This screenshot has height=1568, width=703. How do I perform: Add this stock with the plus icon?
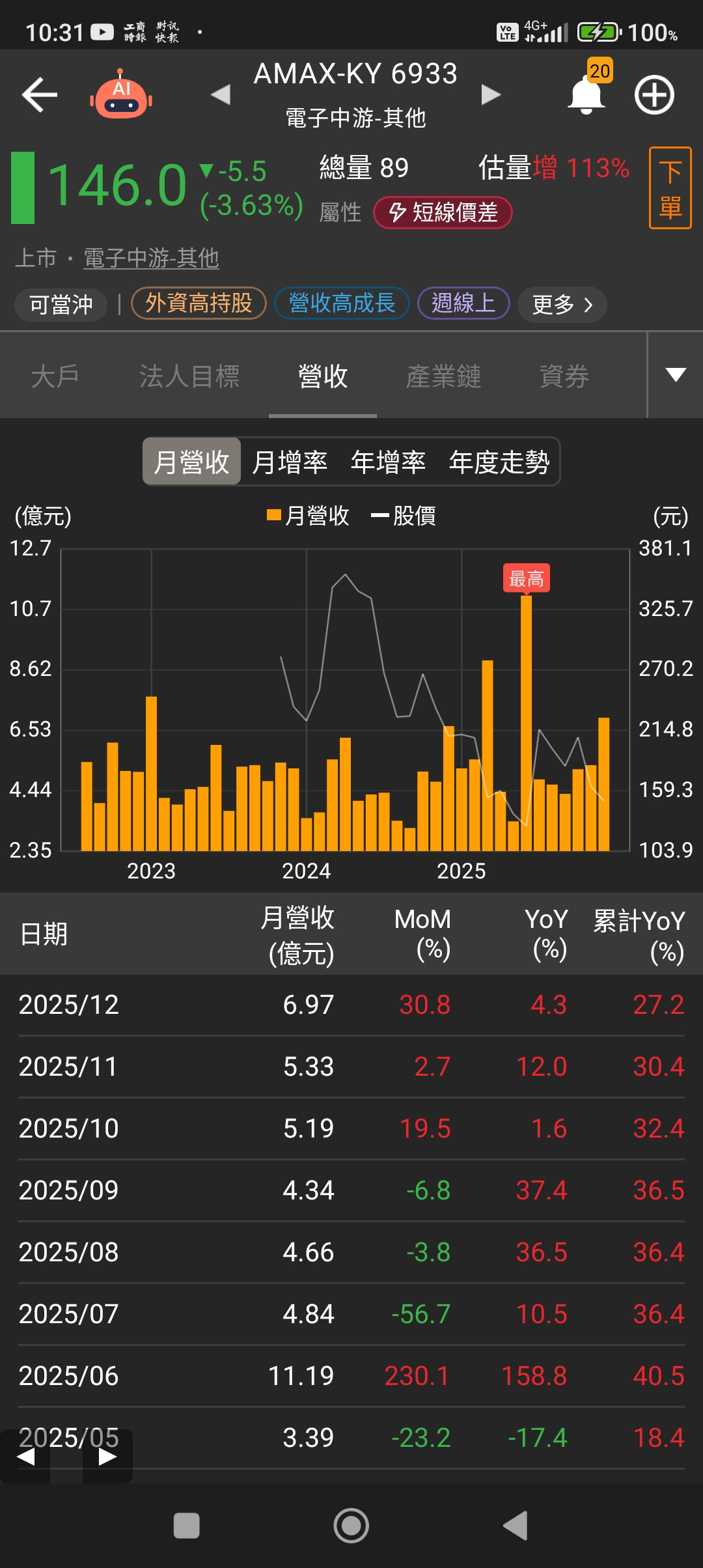point(654,95)
